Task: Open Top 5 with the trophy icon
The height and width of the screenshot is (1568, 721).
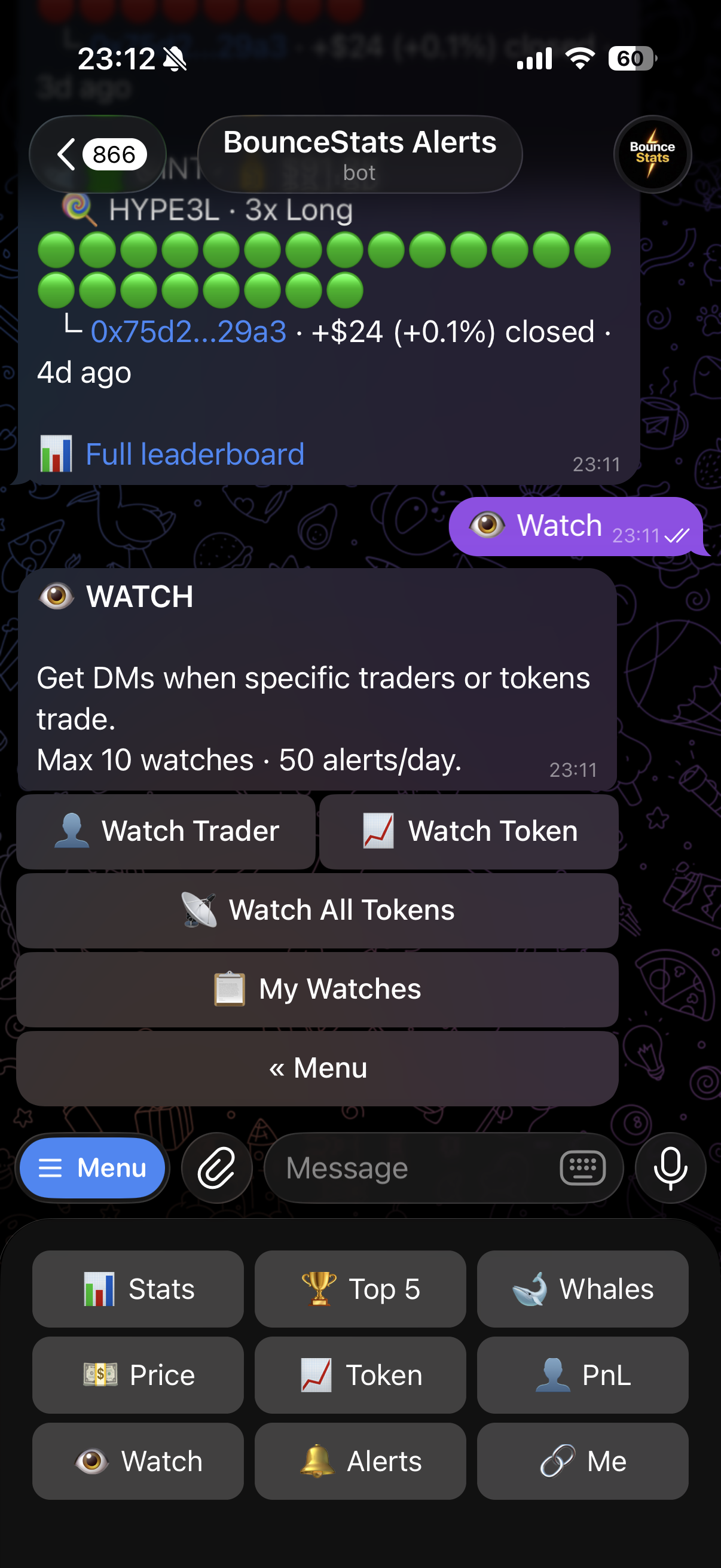Action: click(x=359, y=1289)
